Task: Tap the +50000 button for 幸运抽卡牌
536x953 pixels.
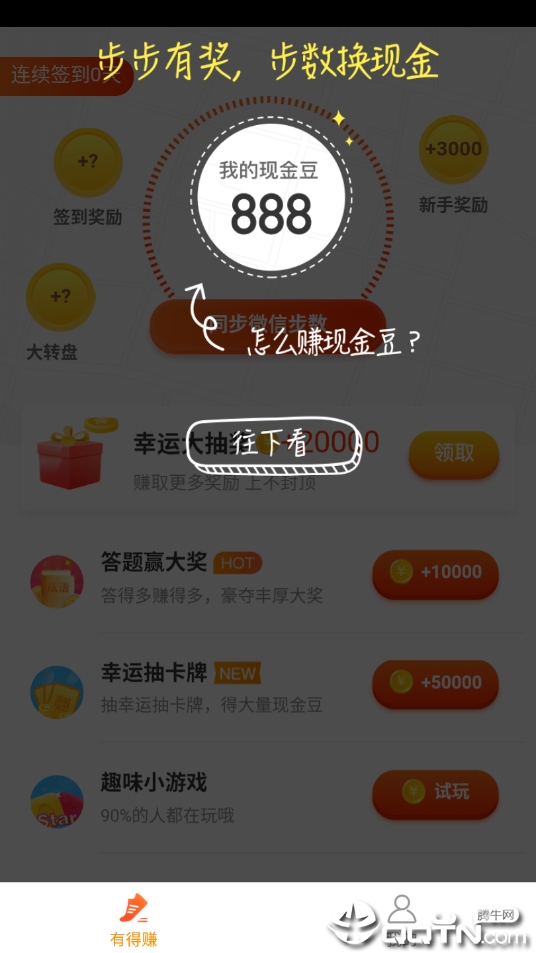Action: [435, 683]
